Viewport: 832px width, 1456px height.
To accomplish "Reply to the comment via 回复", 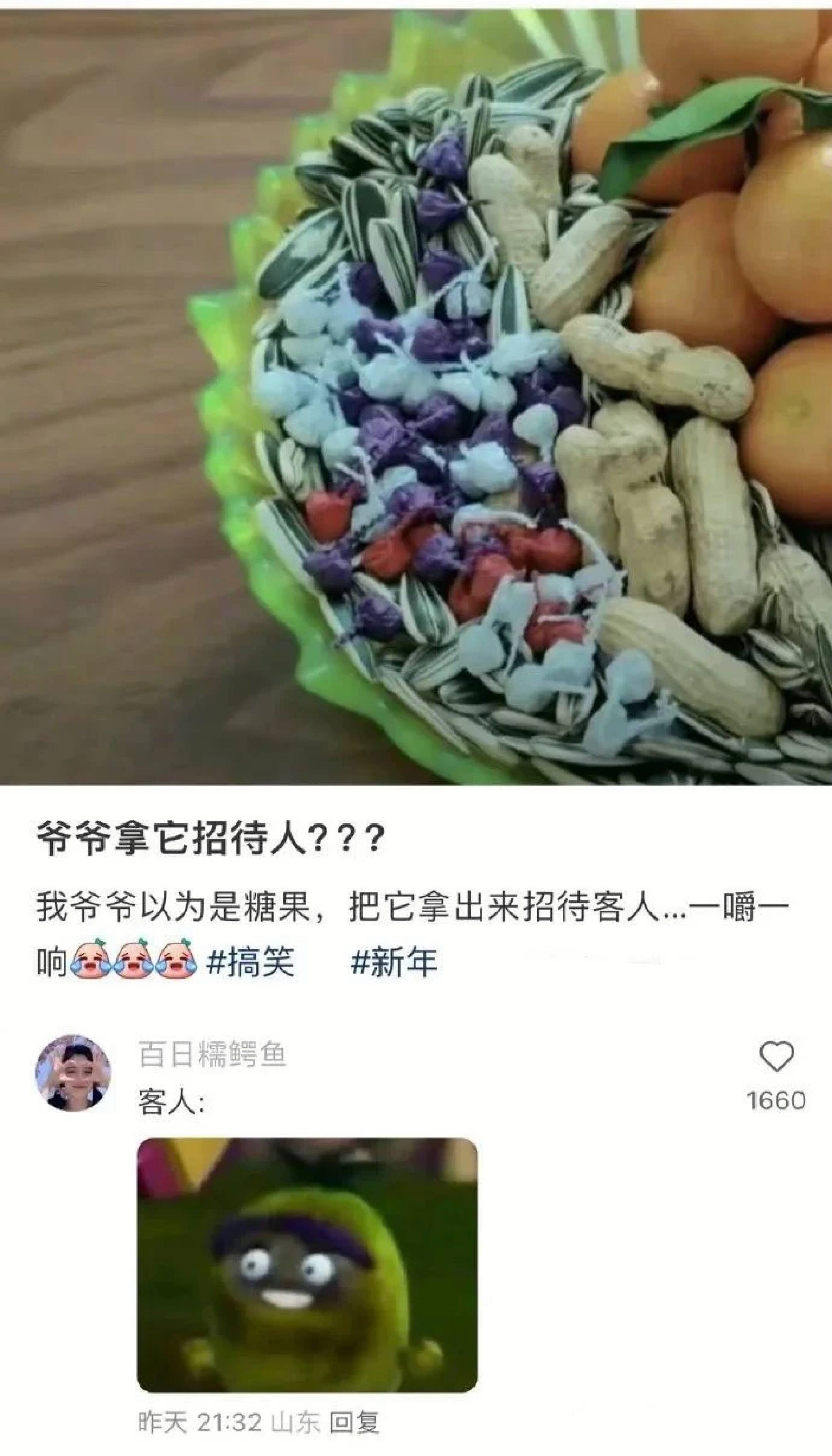I will (355, 1422).
